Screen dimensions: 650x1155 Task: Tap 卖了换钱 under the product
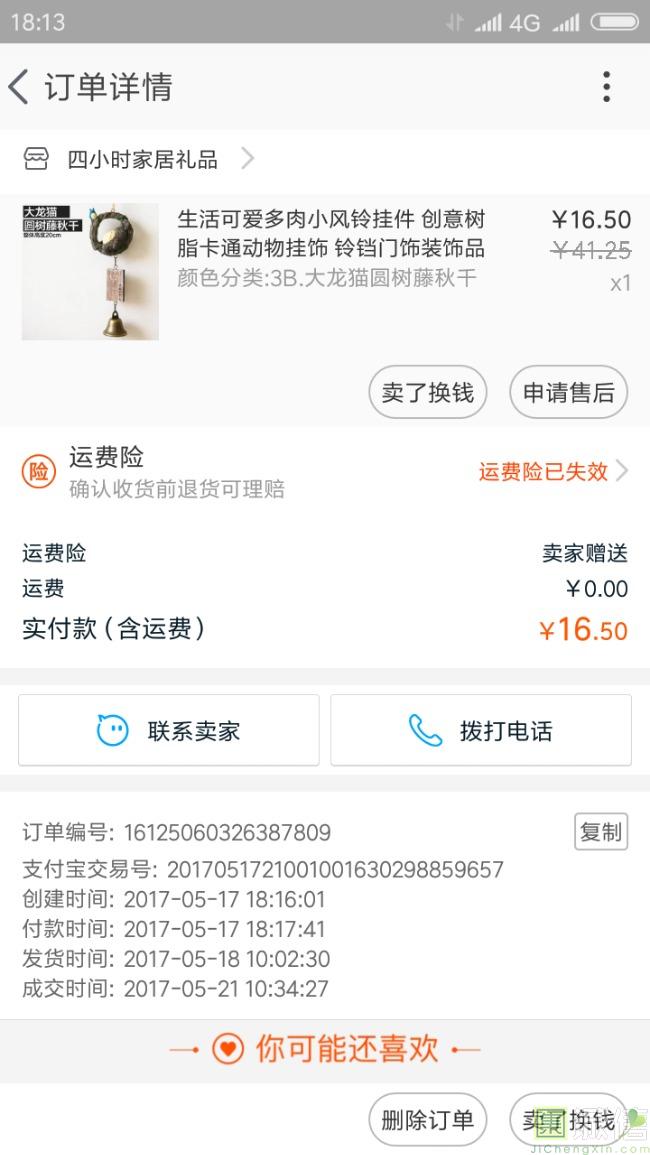point(427,392)
